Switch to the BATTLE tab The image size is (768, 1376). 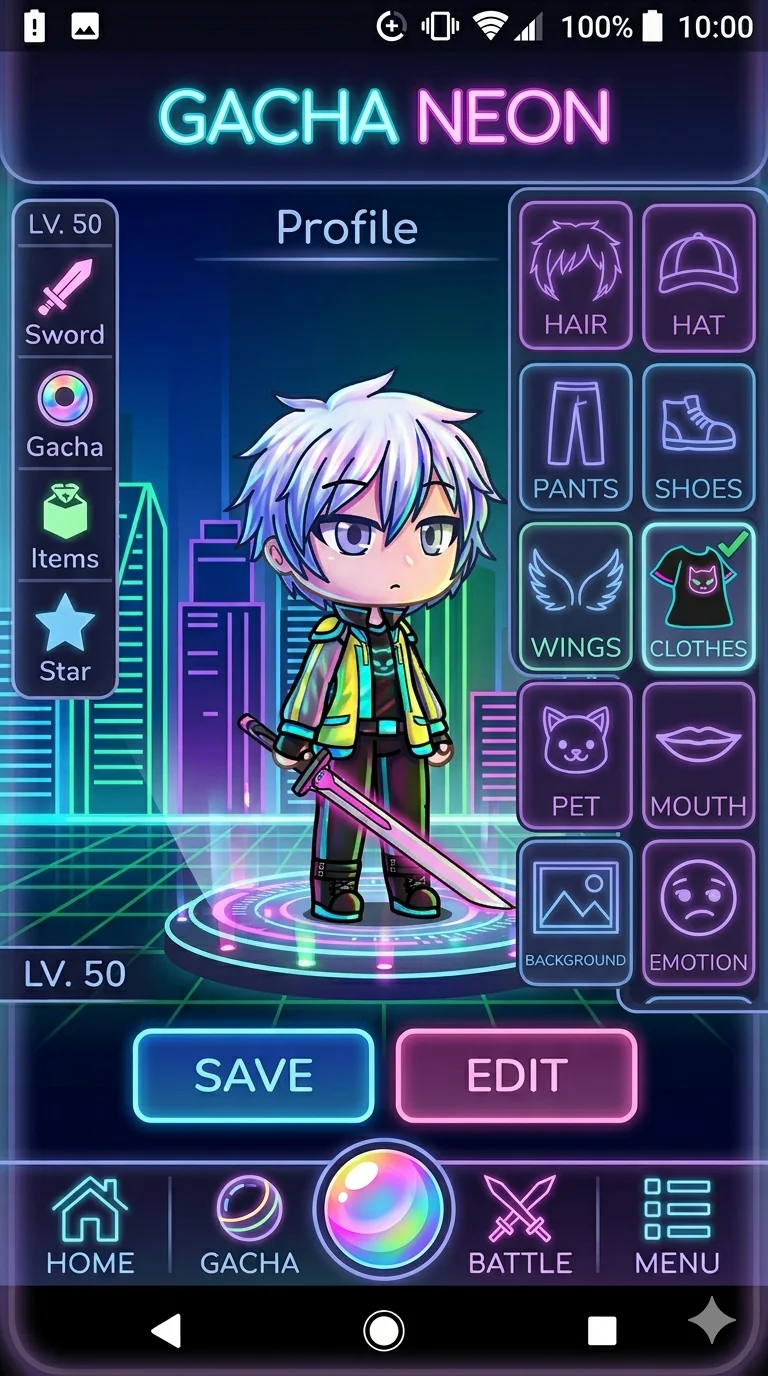(x=520, y=1226)
